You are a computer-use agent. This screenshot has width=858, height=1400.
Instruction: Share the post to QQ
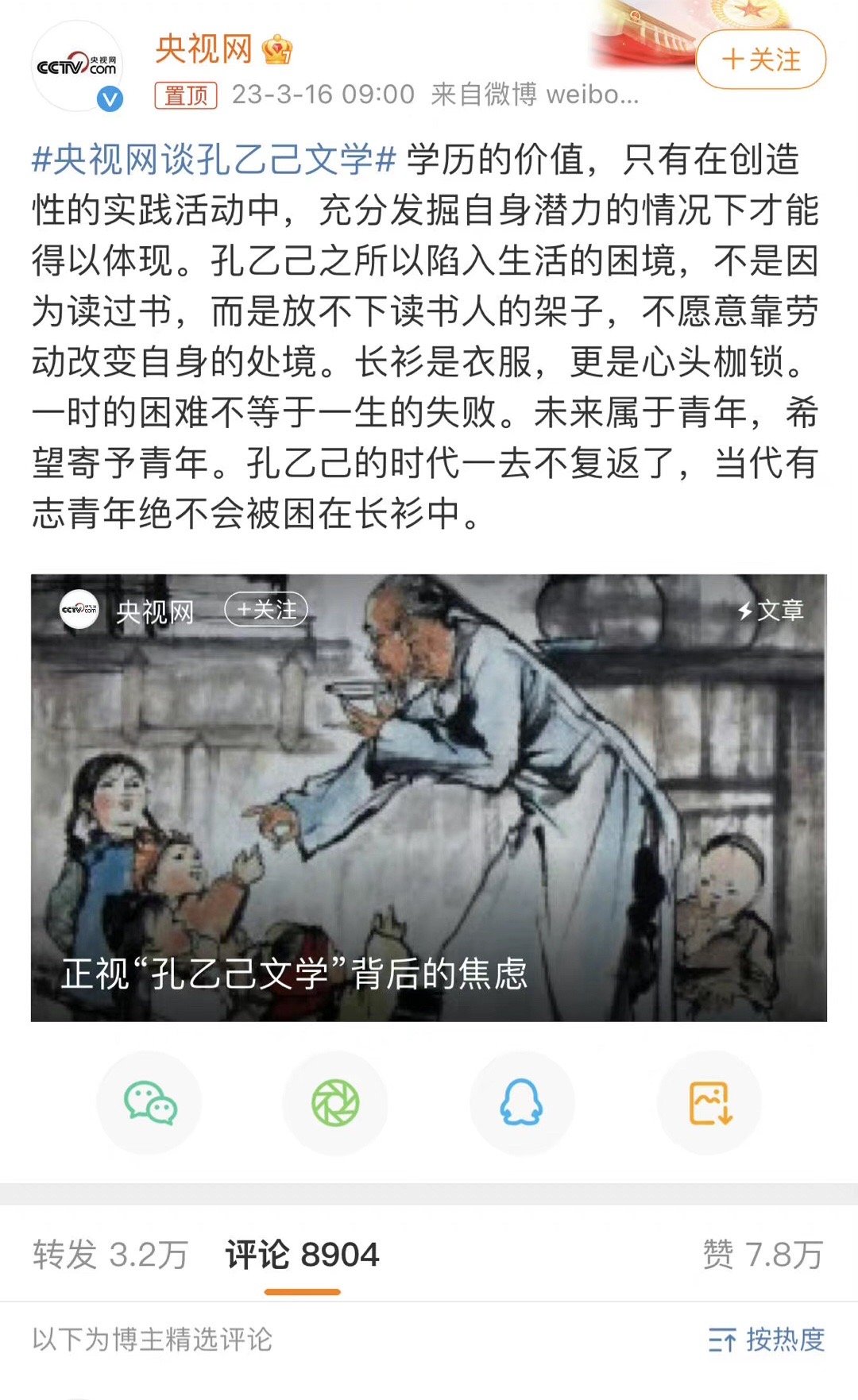521,1103
